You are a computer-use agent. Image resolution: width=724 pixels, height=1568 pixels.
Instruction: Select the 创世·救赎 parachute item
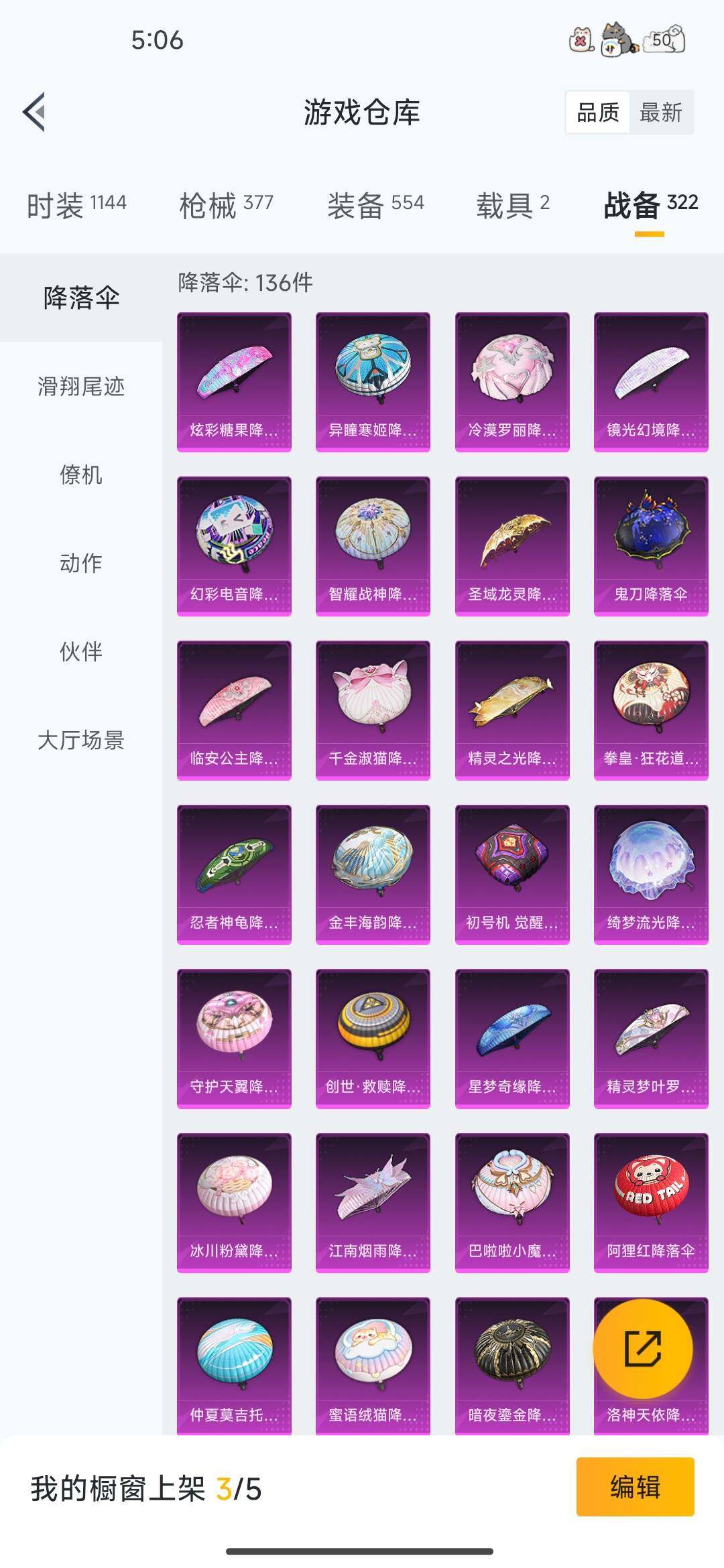373,1038
